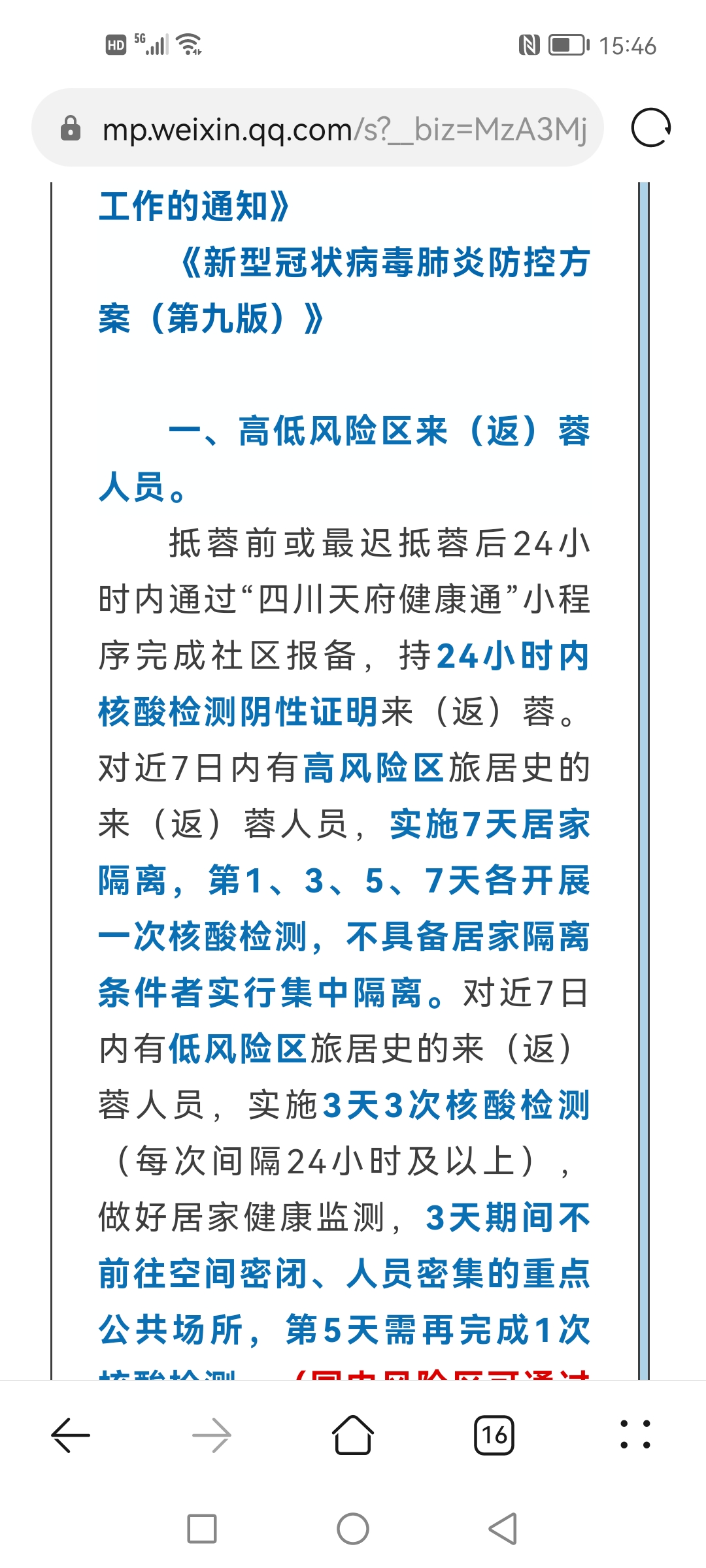Open the browser home page
Screen dimensions: 706x1568
click(353, 1435)
